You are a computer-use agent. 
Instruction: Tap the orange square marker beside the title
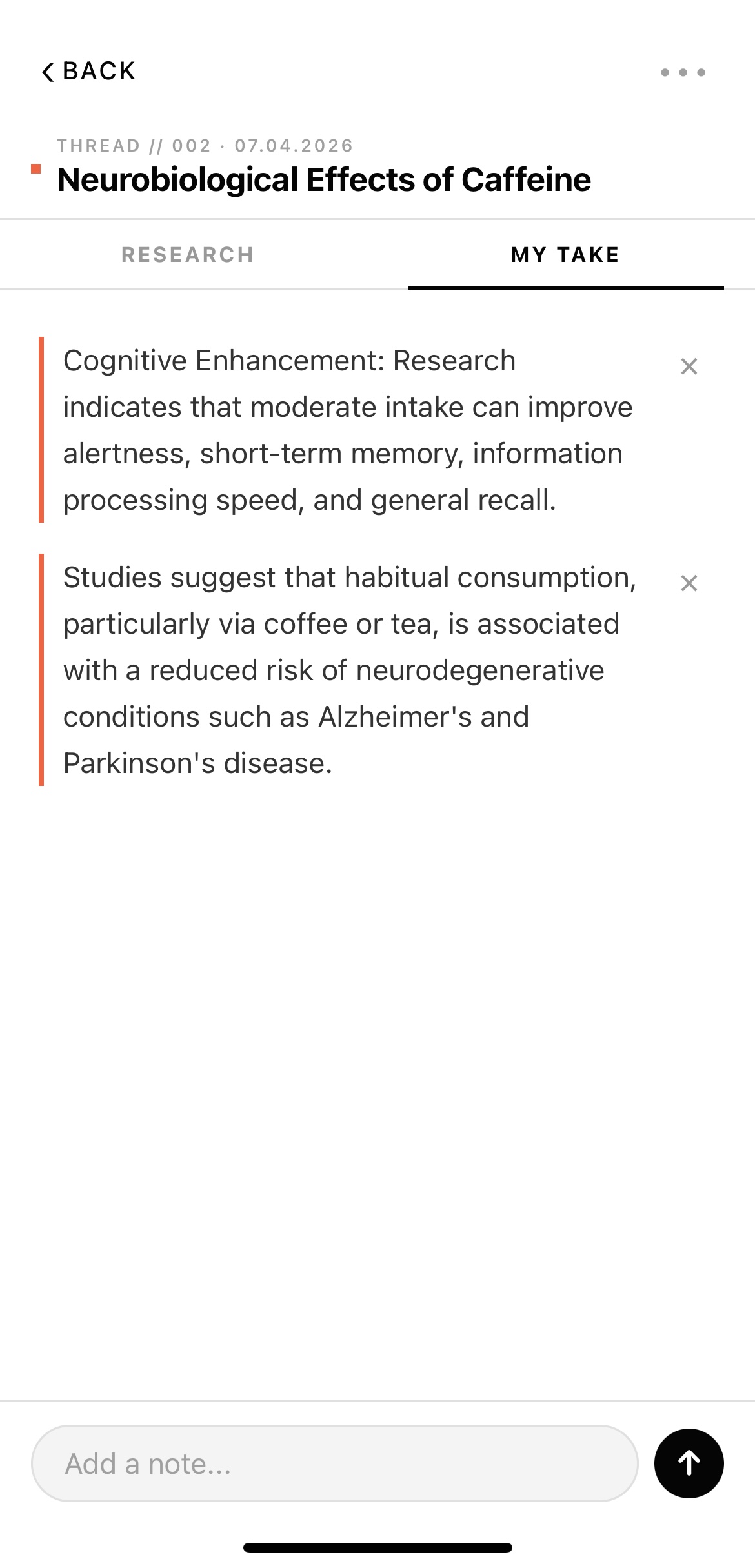coord(37,168)
